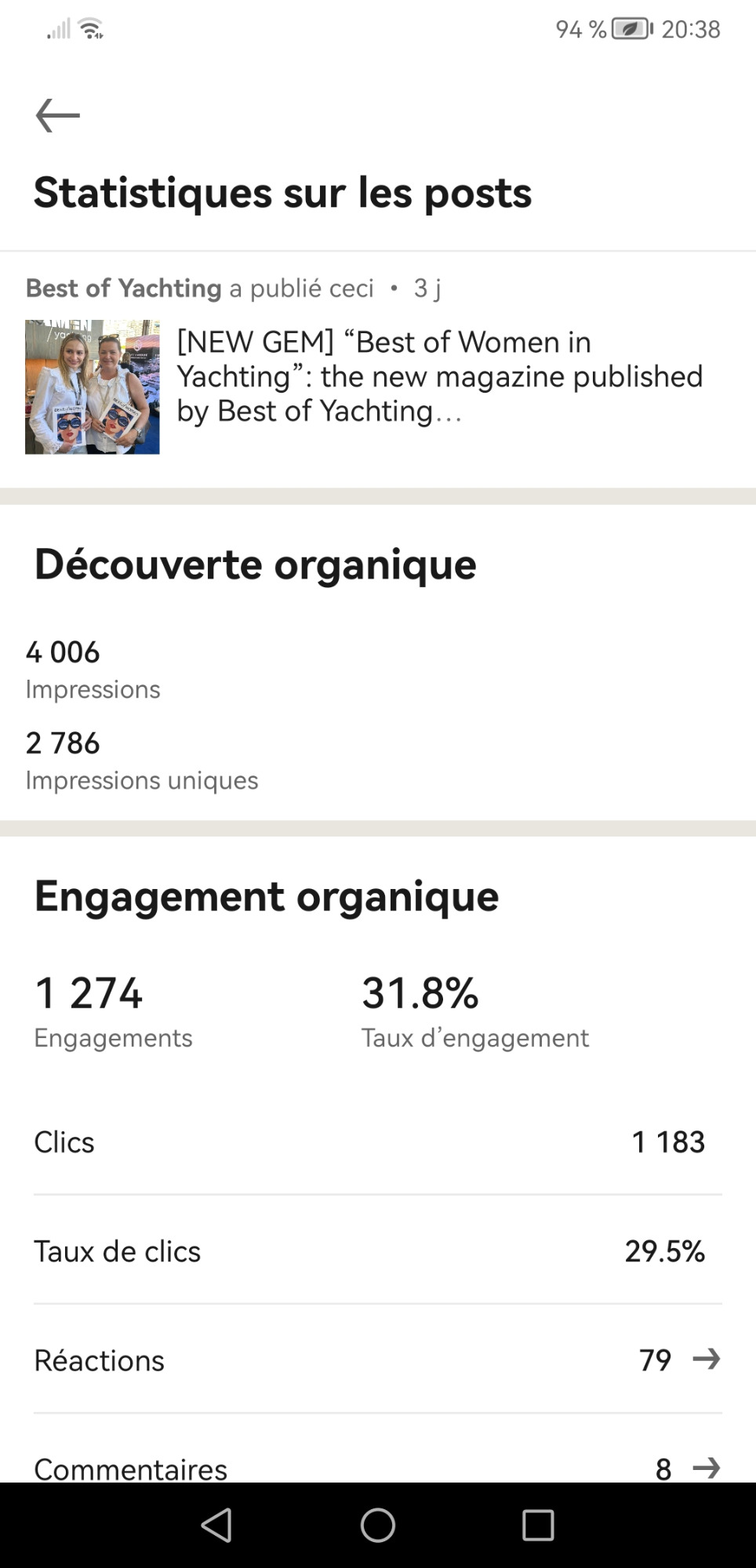The image size is (756, 1568).
Task: Open the Réactions details row
Action: click(x=377, y=1359)
